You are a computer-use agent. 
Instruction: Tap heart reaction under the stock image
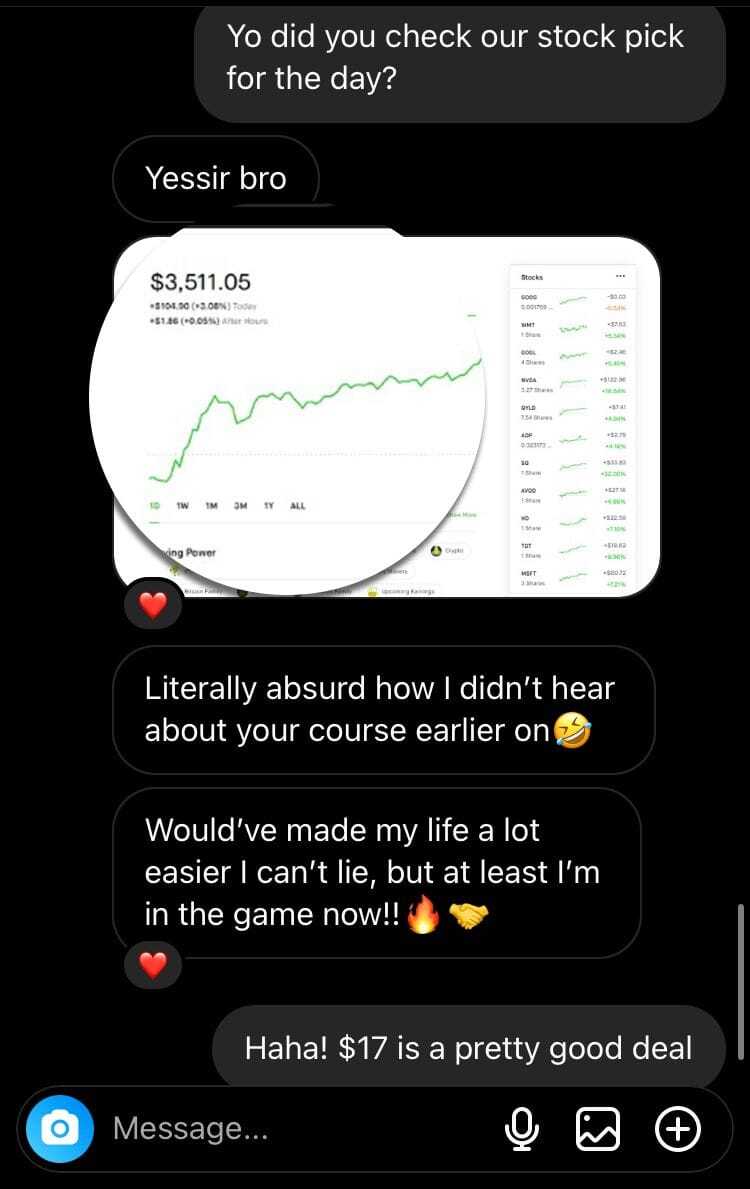[x=152, y=605]
